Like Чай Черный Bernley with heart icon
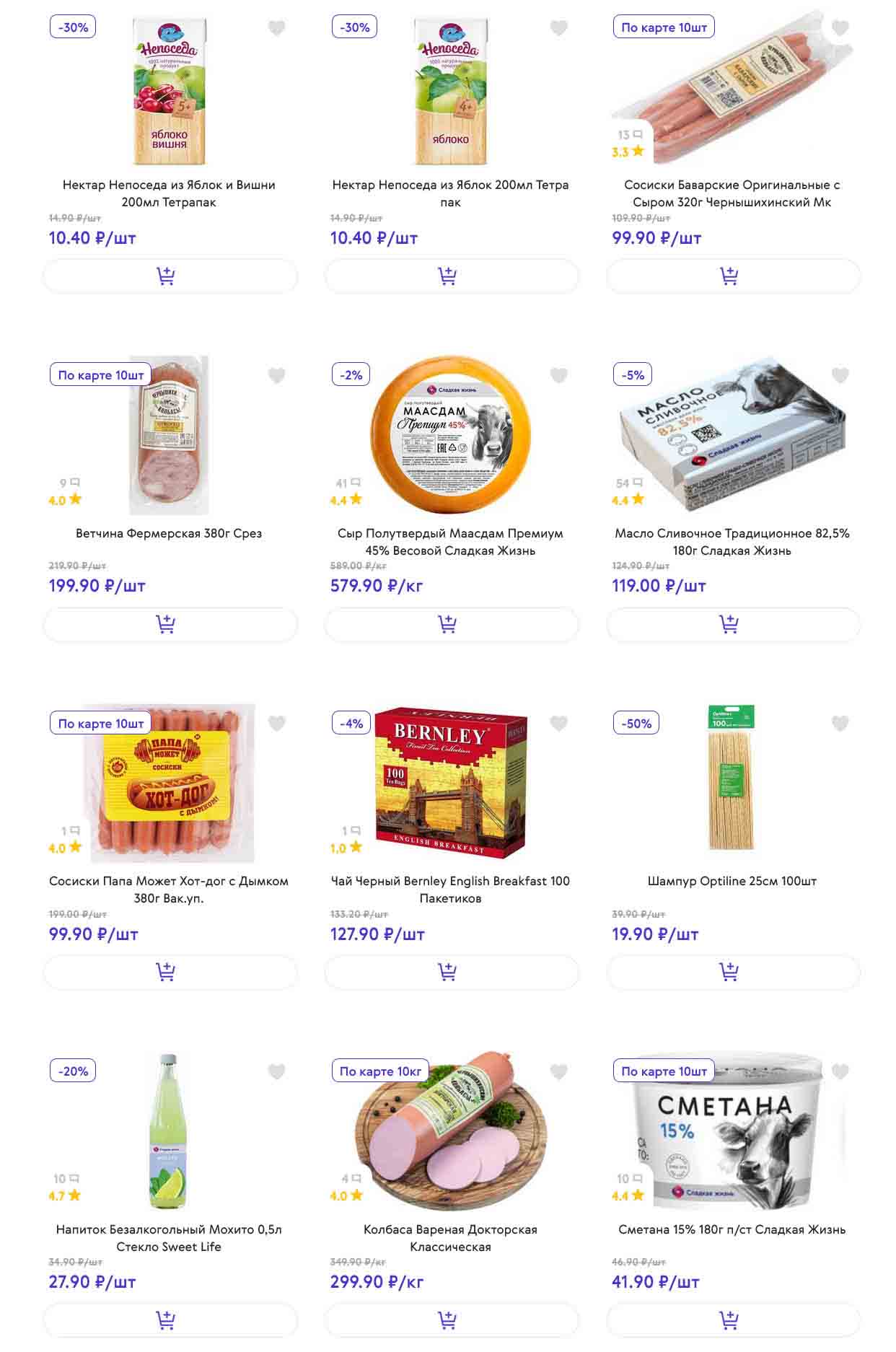The height and width of the screenshot is (1352, 896). pyautogui.click(x=558, y=724)
